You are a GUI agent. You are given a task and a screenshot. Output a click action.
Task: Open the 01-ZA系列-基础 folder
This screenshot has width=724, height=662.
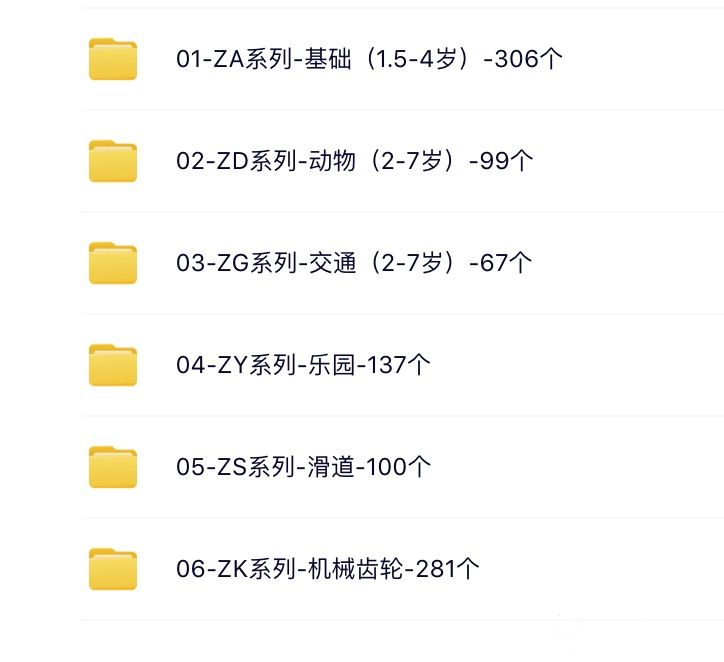(368, 59)
